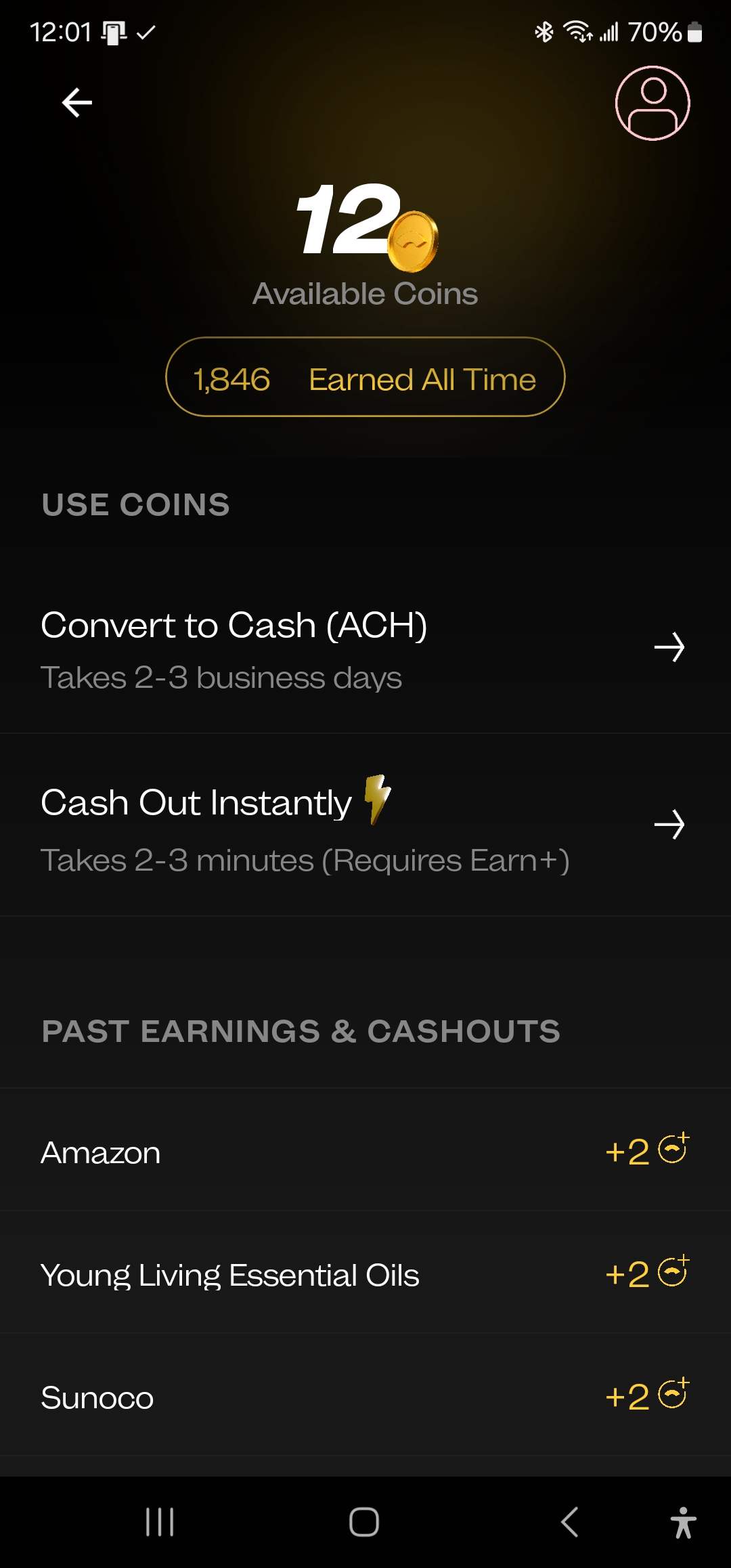The width and height of the screenshot is (731, 1568).
Task: Go back using the top arrow
Action: click(76, 103)
